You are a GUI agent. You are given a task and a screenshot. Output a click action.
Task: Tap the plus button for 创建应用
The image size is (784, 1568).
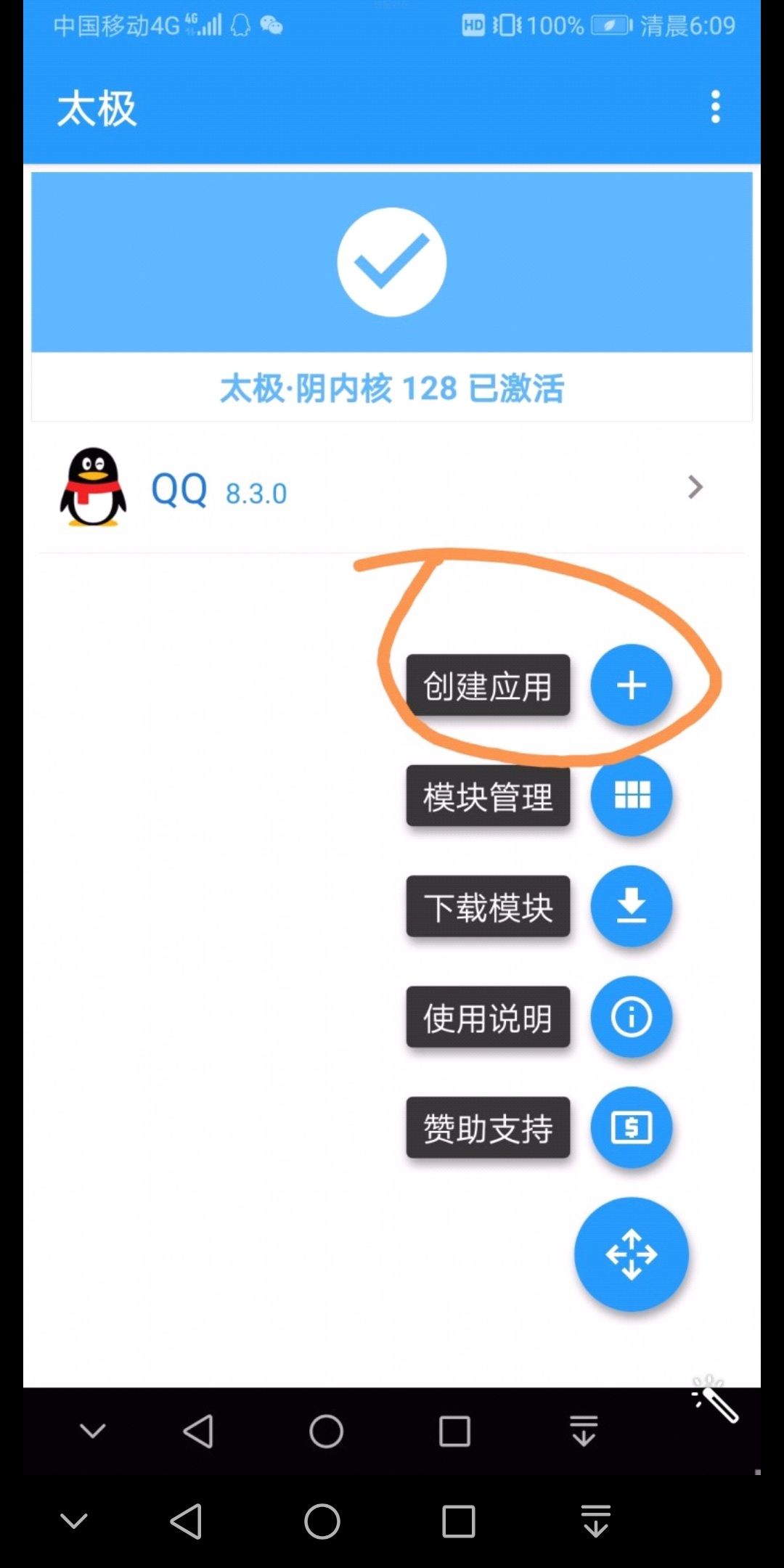pos(631,685)
